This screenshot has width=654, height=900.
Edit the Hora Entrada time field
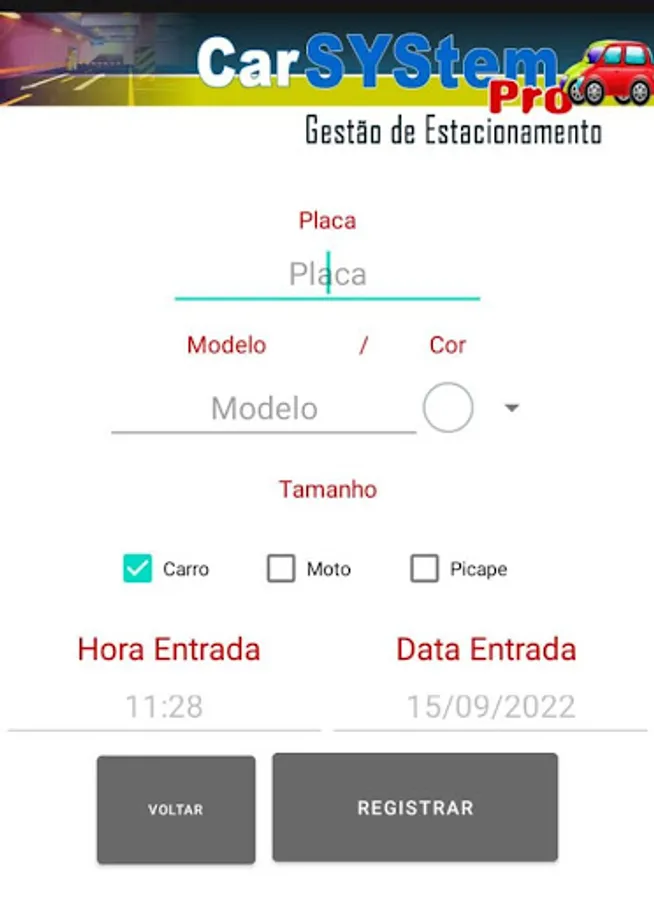pos(164,707)
